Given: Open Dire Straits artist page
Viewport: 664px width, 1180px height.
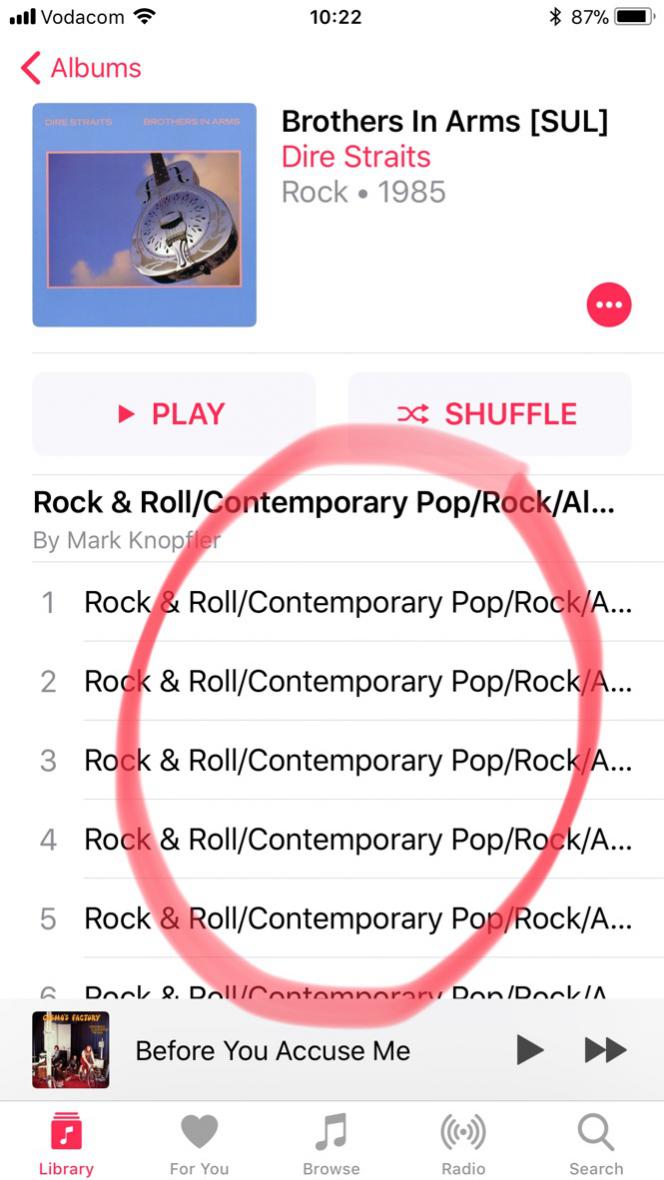Looking at the screenshot, I should tap(356, 157).
